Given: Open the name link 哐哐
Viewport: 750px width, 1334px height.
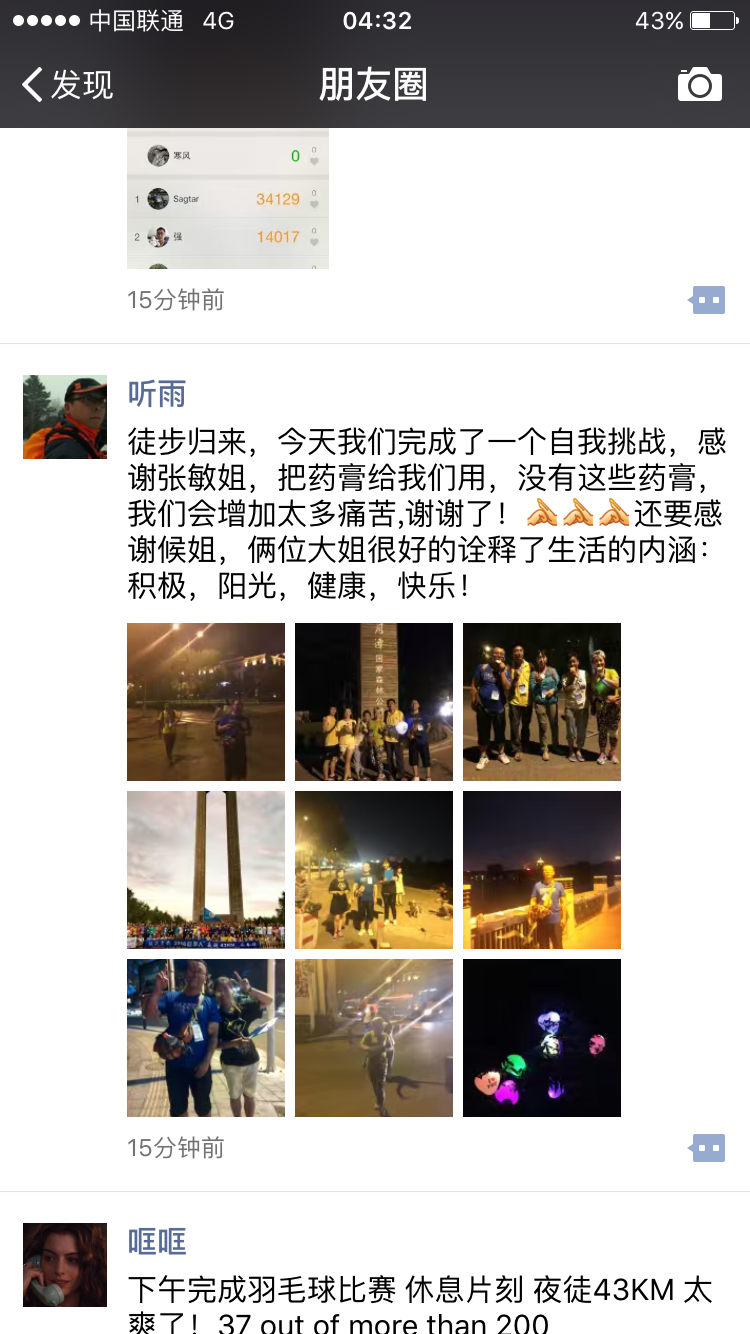Looking at the screenshot, I should (x=157, y=1241).
